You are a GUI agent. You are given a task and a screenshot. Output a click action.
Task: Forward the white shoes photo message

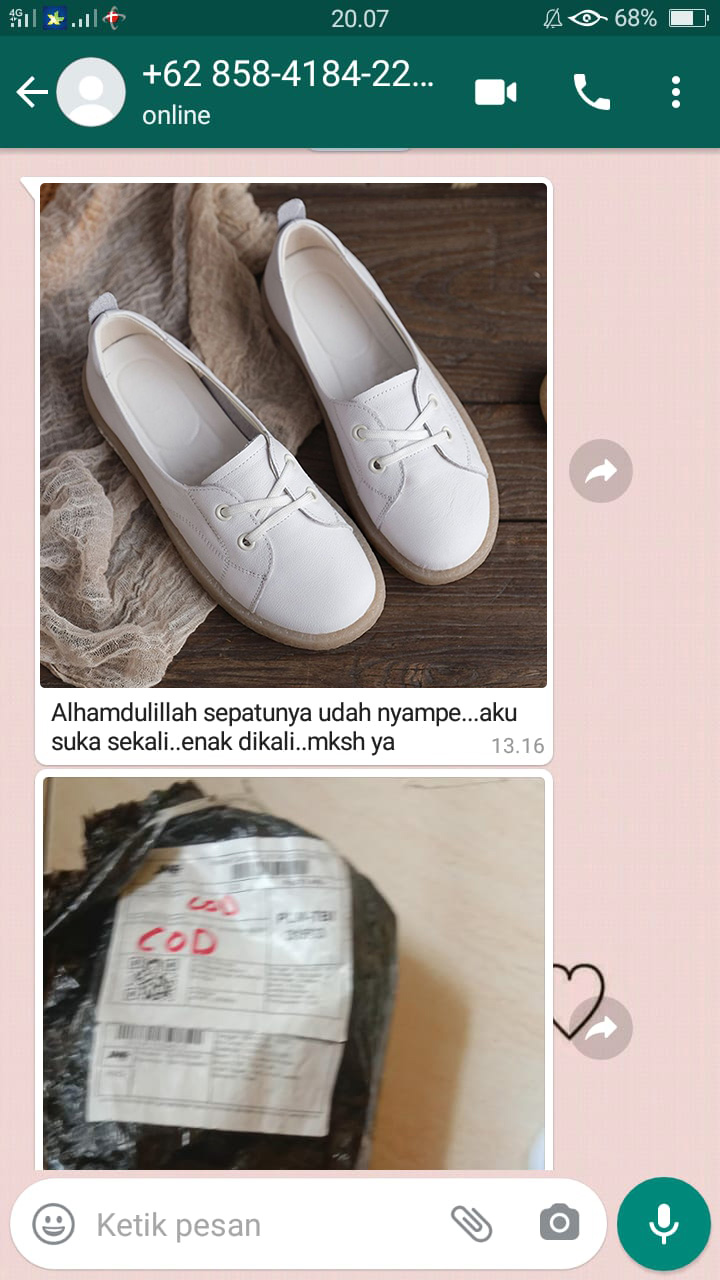pos(601,471)
